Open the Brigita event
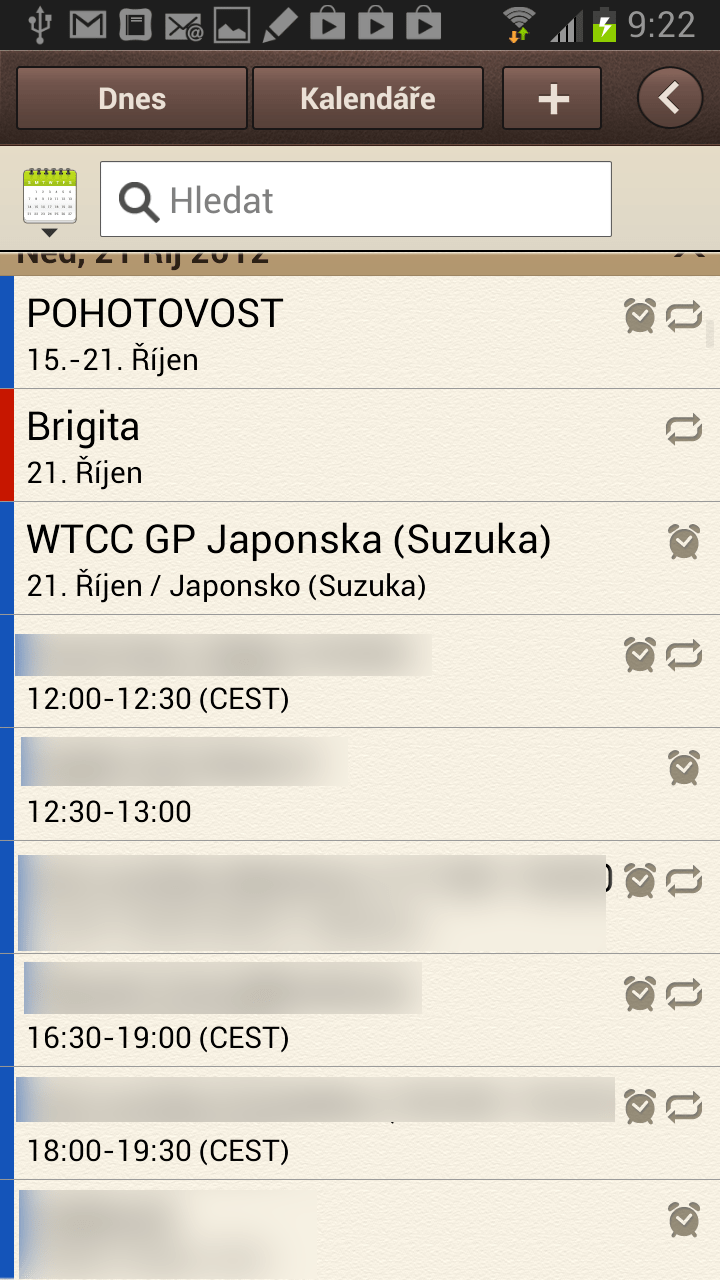Viewport: 720px width, 1280px height. pyautogui.click(x=300, y=446)
